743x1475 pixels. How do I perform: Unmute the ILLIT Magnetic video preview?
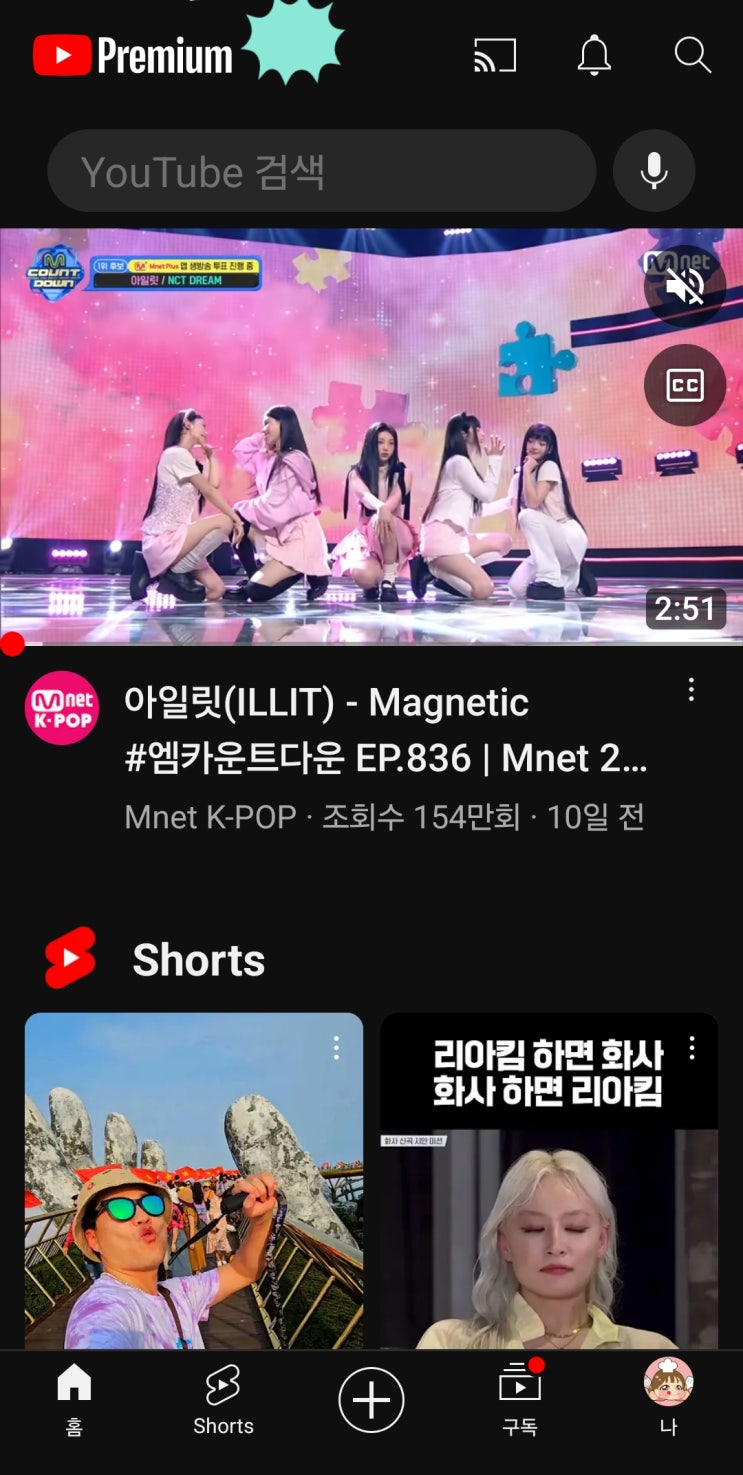coord(685,286)
